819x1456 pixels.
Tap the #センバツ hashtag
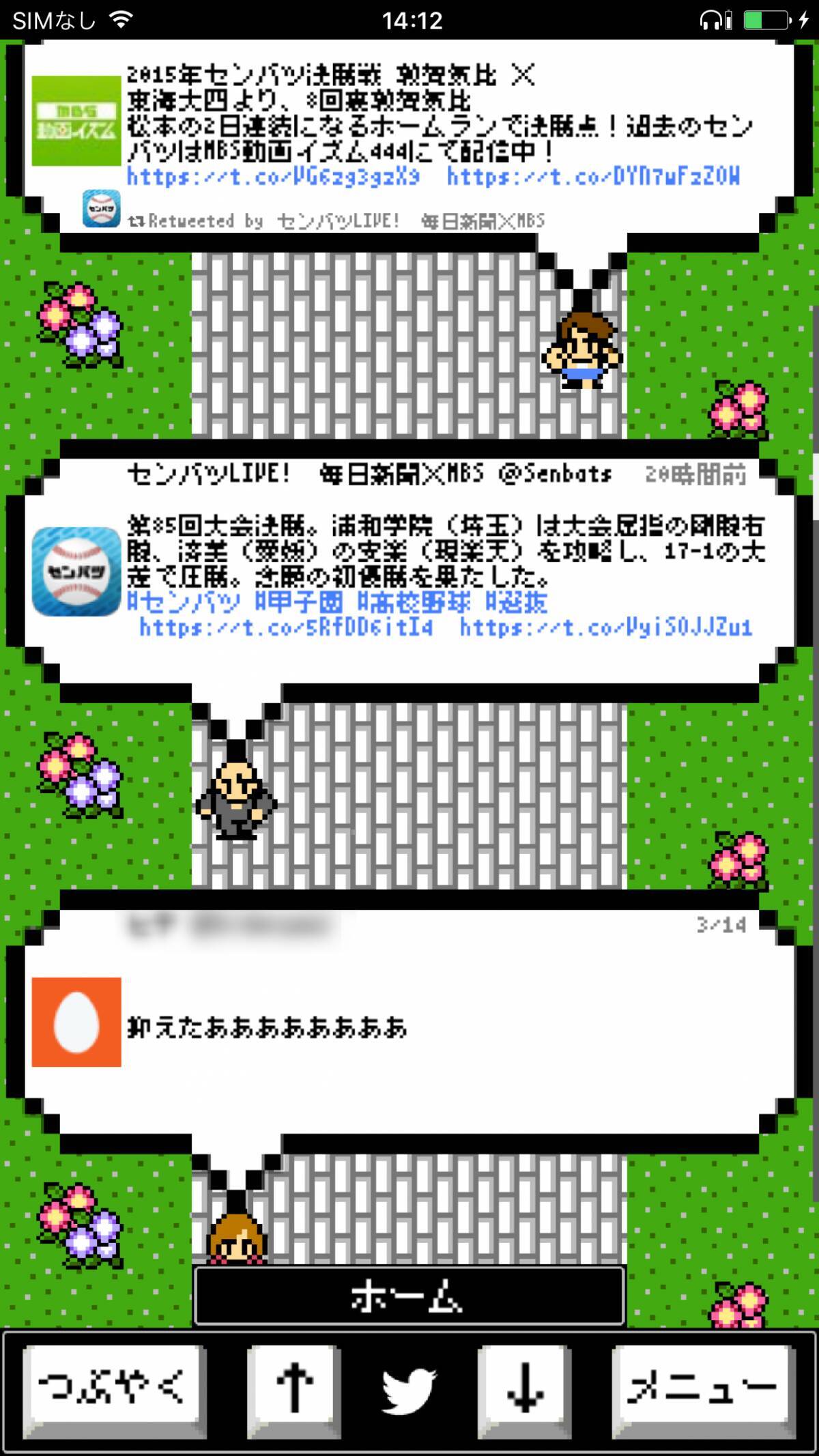tap(184, 603)
